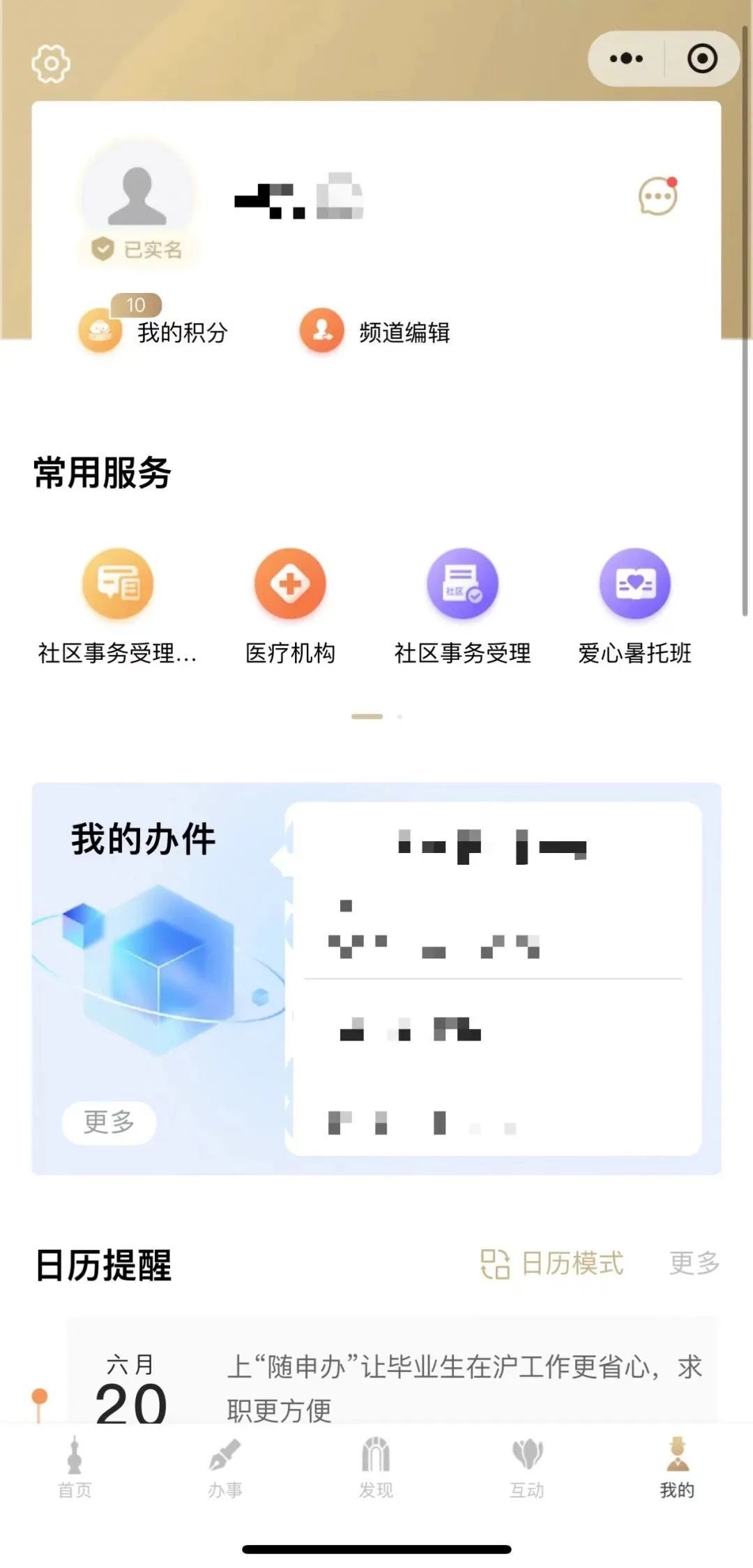Viewport: 753px width, 1568px height.
Task: Open the 六月 20 calendar reminder article
Action: (463, 1387)
